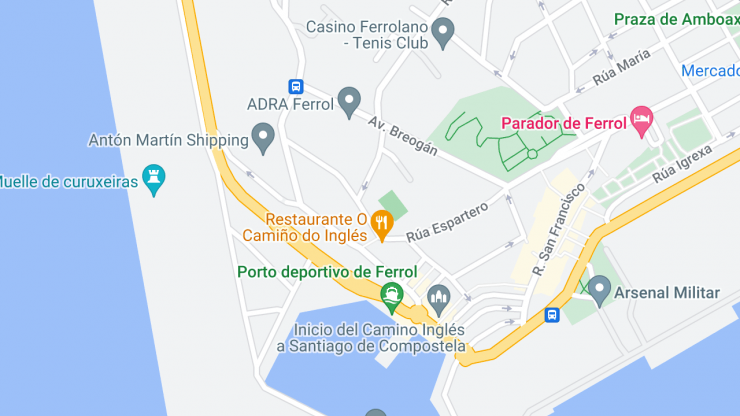740x416 pixels.
Task: Select the bus stop near Arsenal Militar
Action: tap(552, 315)
